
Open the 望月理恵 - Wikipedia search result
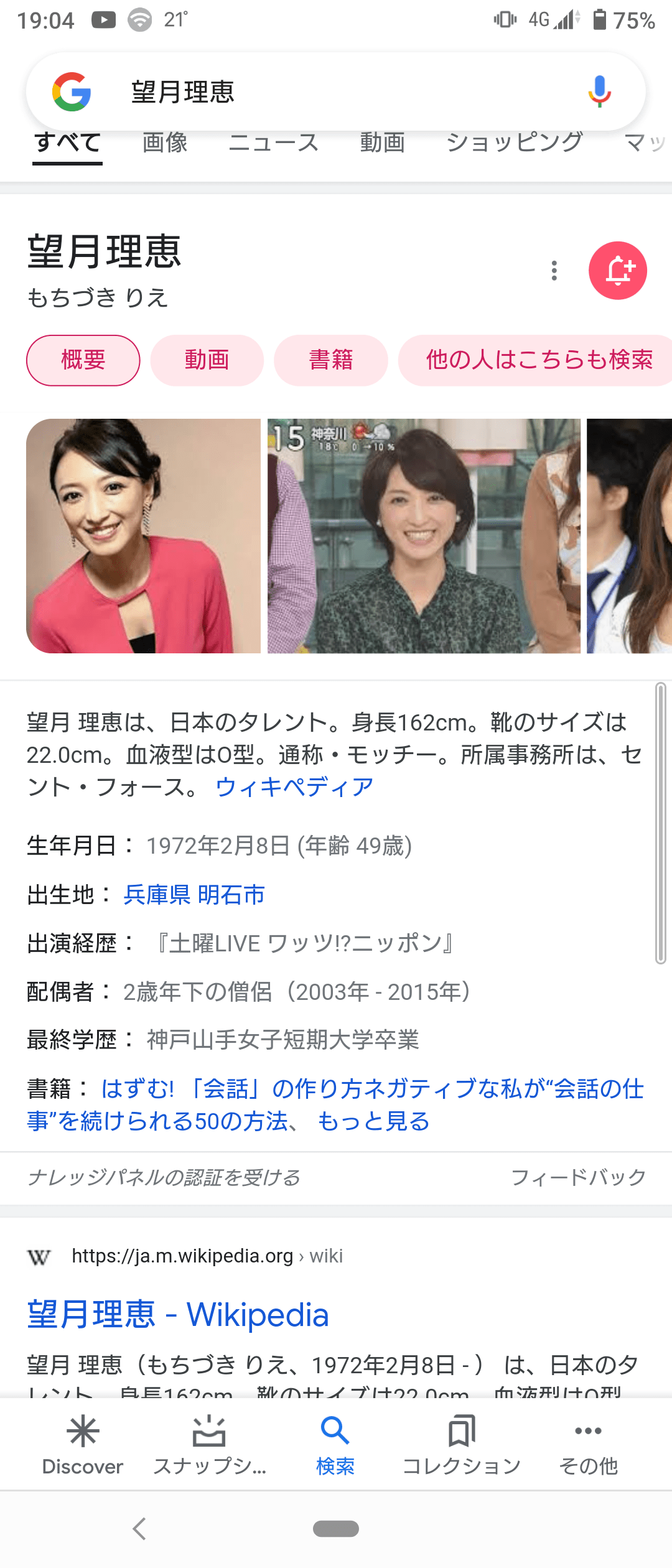(178, 1315)
